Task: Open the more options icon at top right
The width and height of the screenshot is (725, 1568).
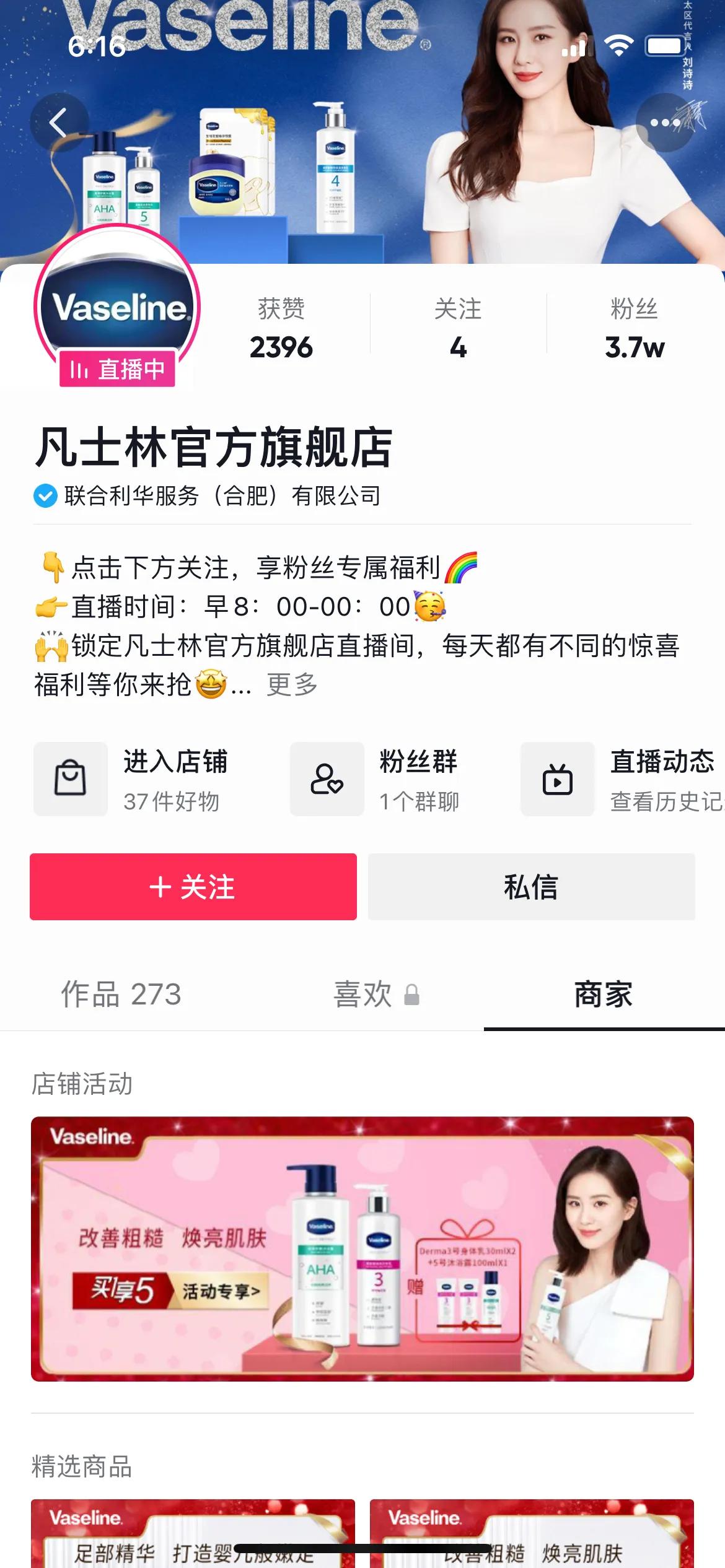Action: (x=665, y=121)
